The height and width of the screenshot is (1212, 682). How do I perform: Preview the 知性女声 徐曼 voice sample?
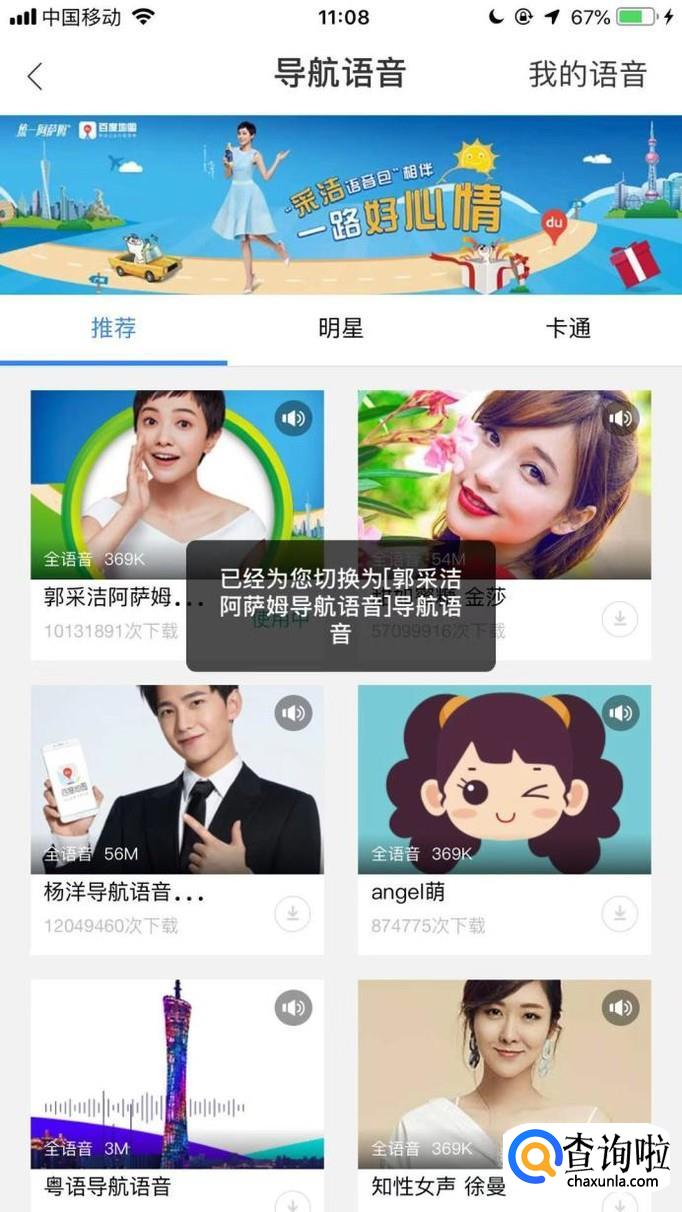(621, 1008)
